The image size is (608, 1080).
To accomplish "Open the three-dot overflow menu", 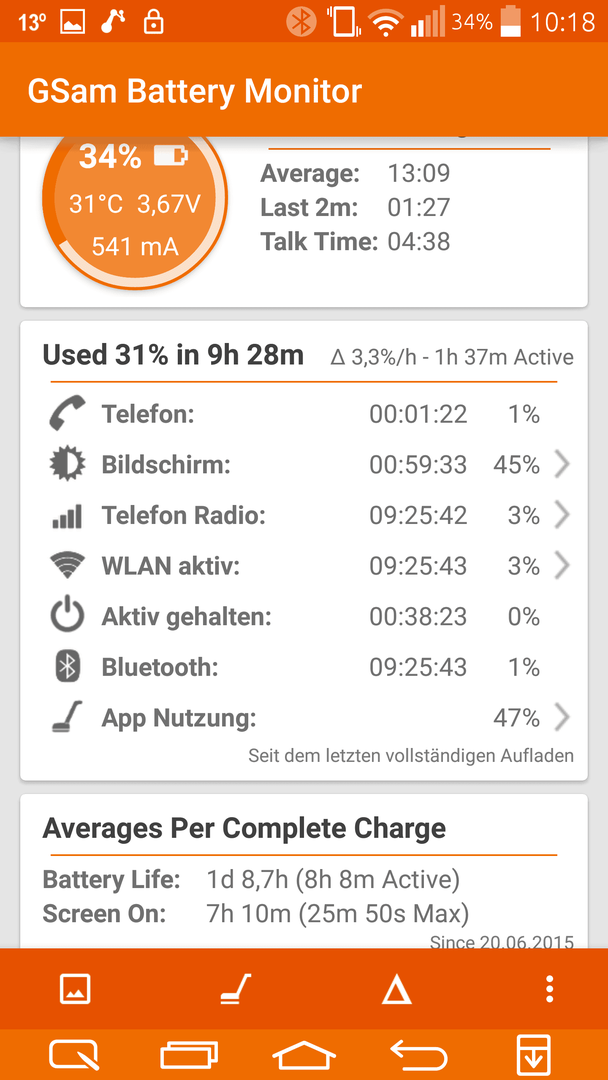I will pos(549,989).
